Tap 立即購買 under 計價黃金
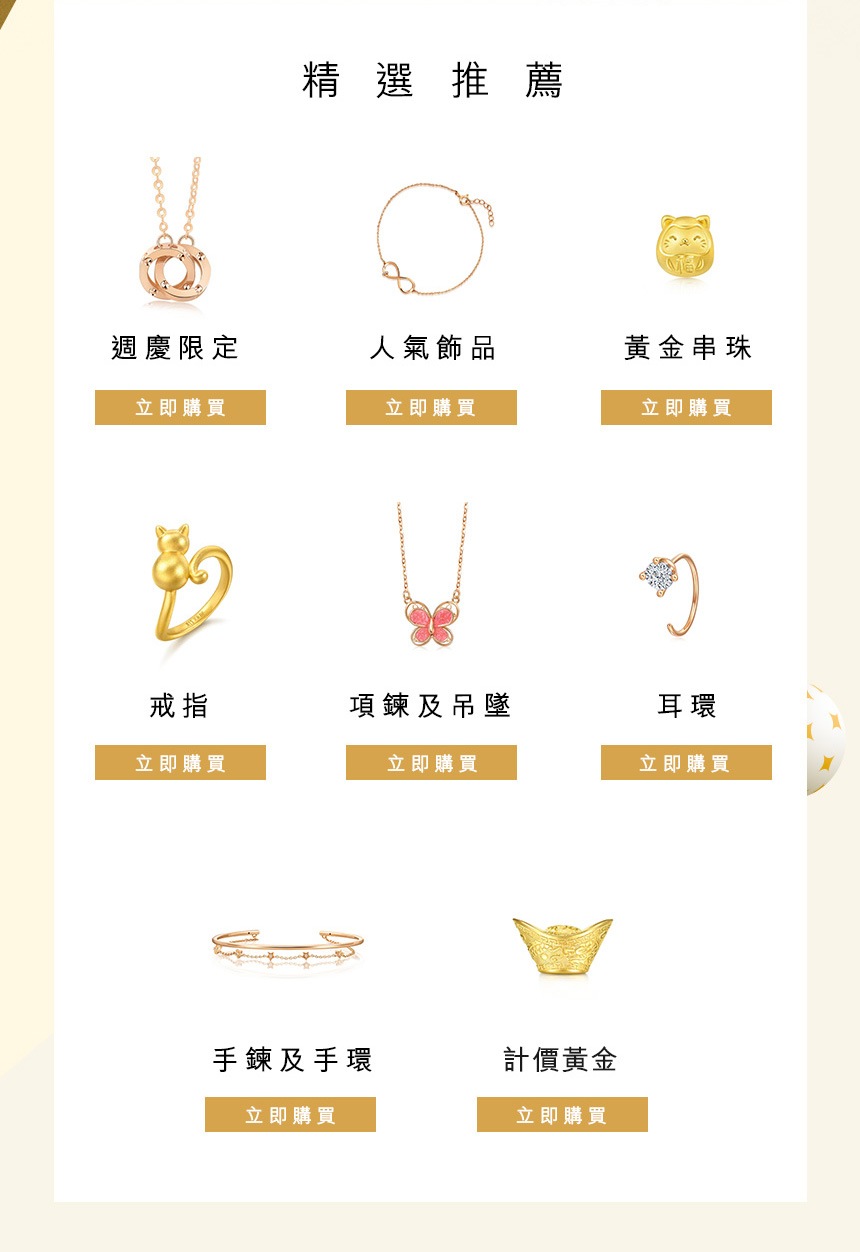 [x=562, y=1114]
